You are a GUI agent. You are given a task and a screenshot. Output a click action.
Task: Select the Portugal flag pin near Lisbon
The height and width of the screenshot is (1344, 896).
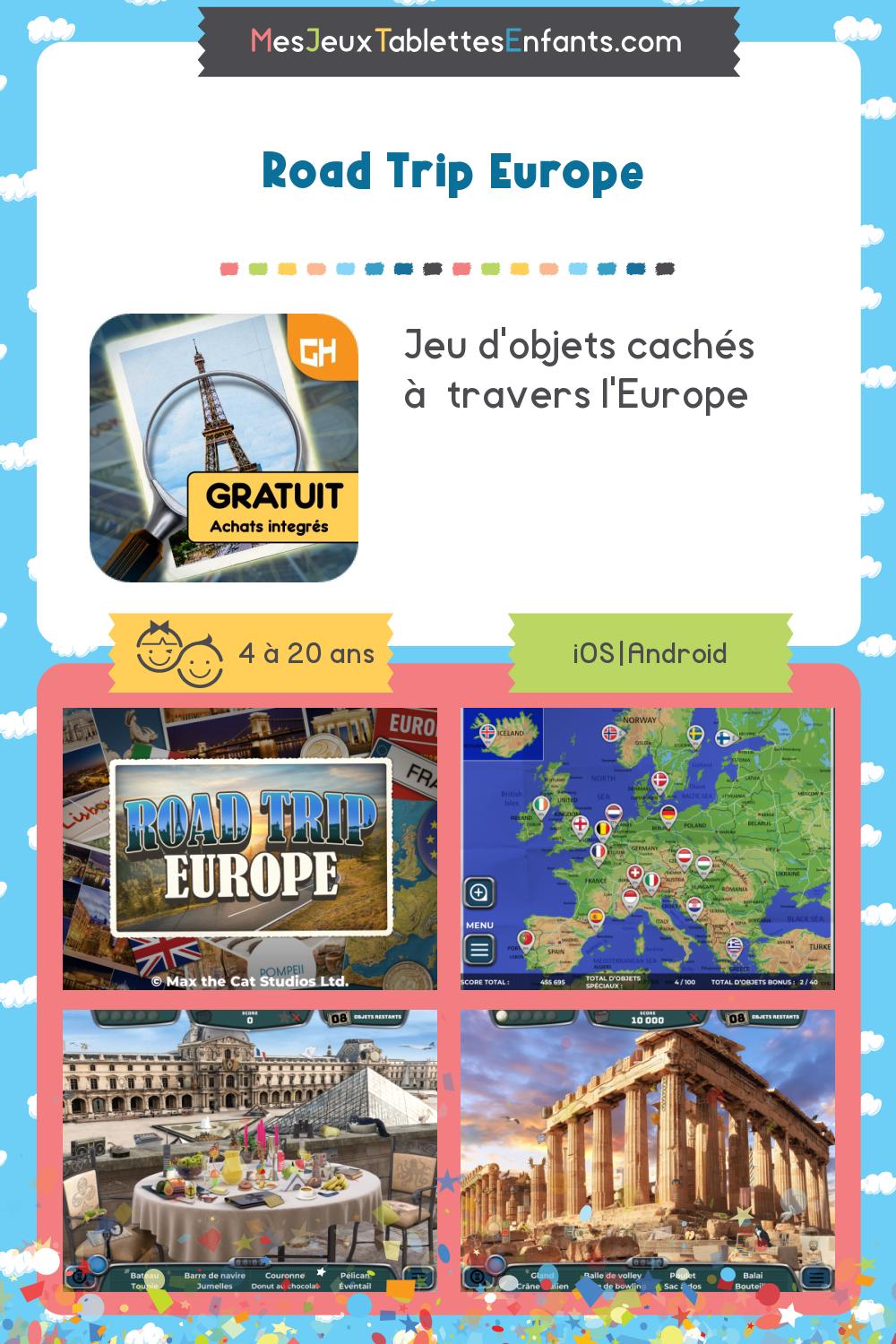click(x=527, y=938)
